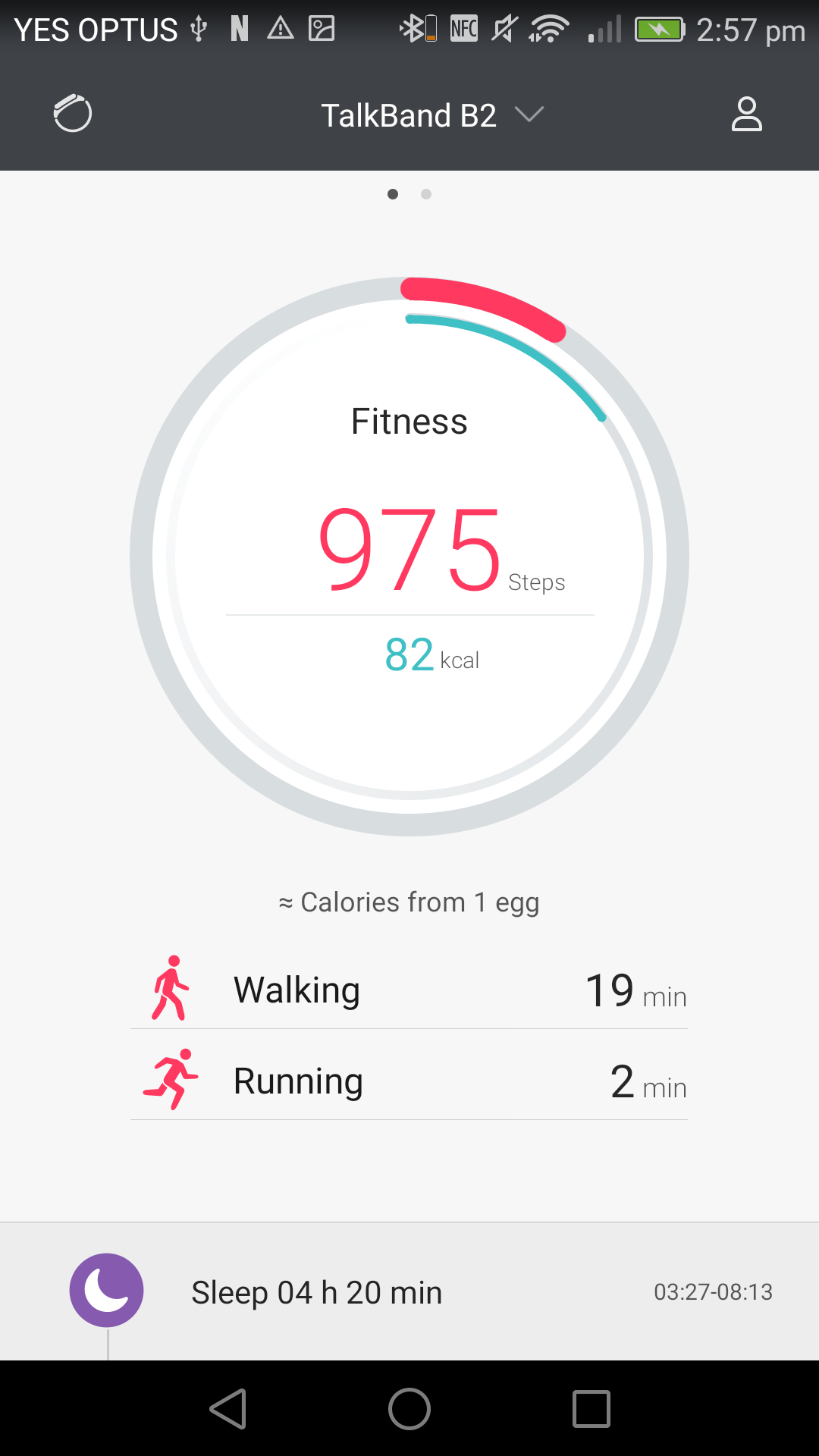Go to the second page indicator dot

click(x=426, y=194)
